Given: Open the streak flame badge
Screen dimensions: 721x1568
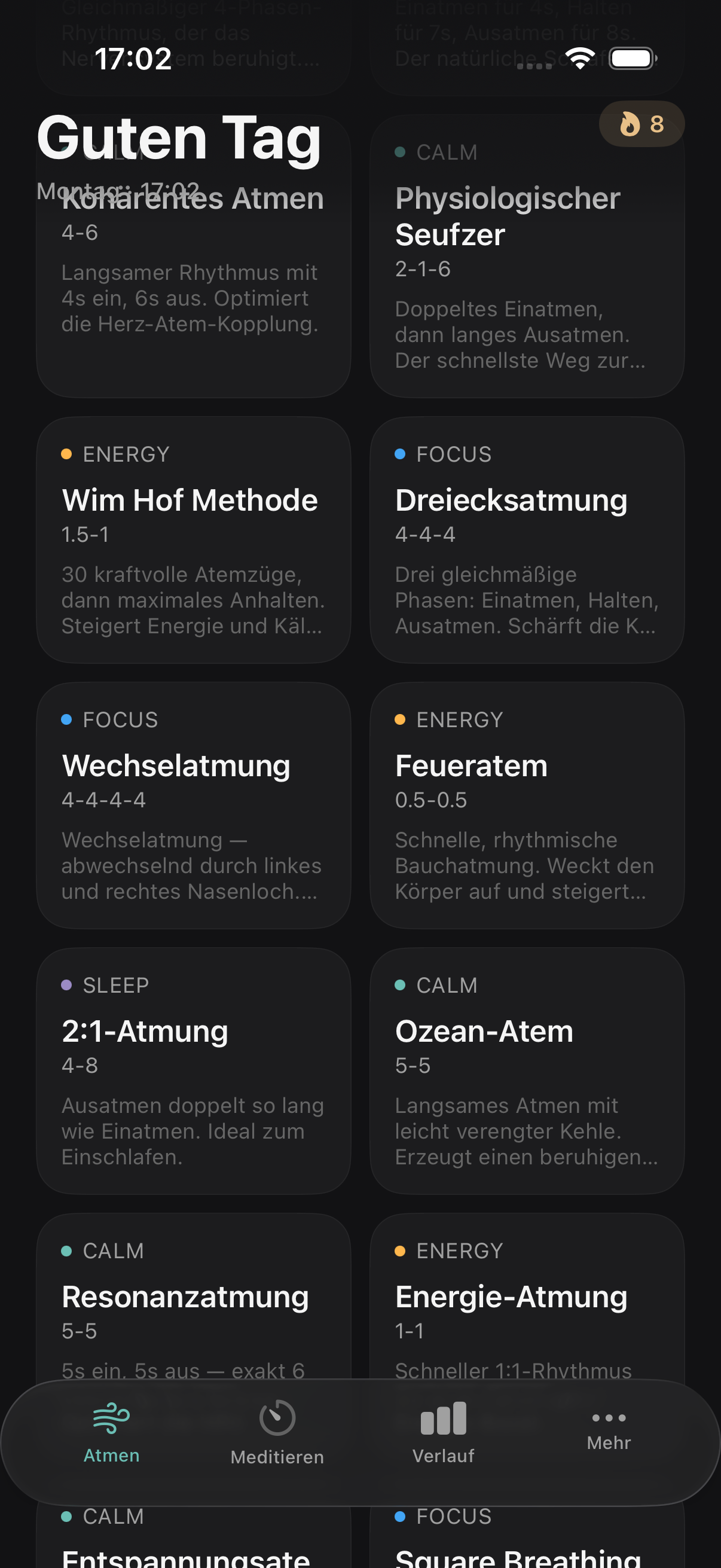Looking at the screenshot, I should pyautogui.click(x=641, y=124).
